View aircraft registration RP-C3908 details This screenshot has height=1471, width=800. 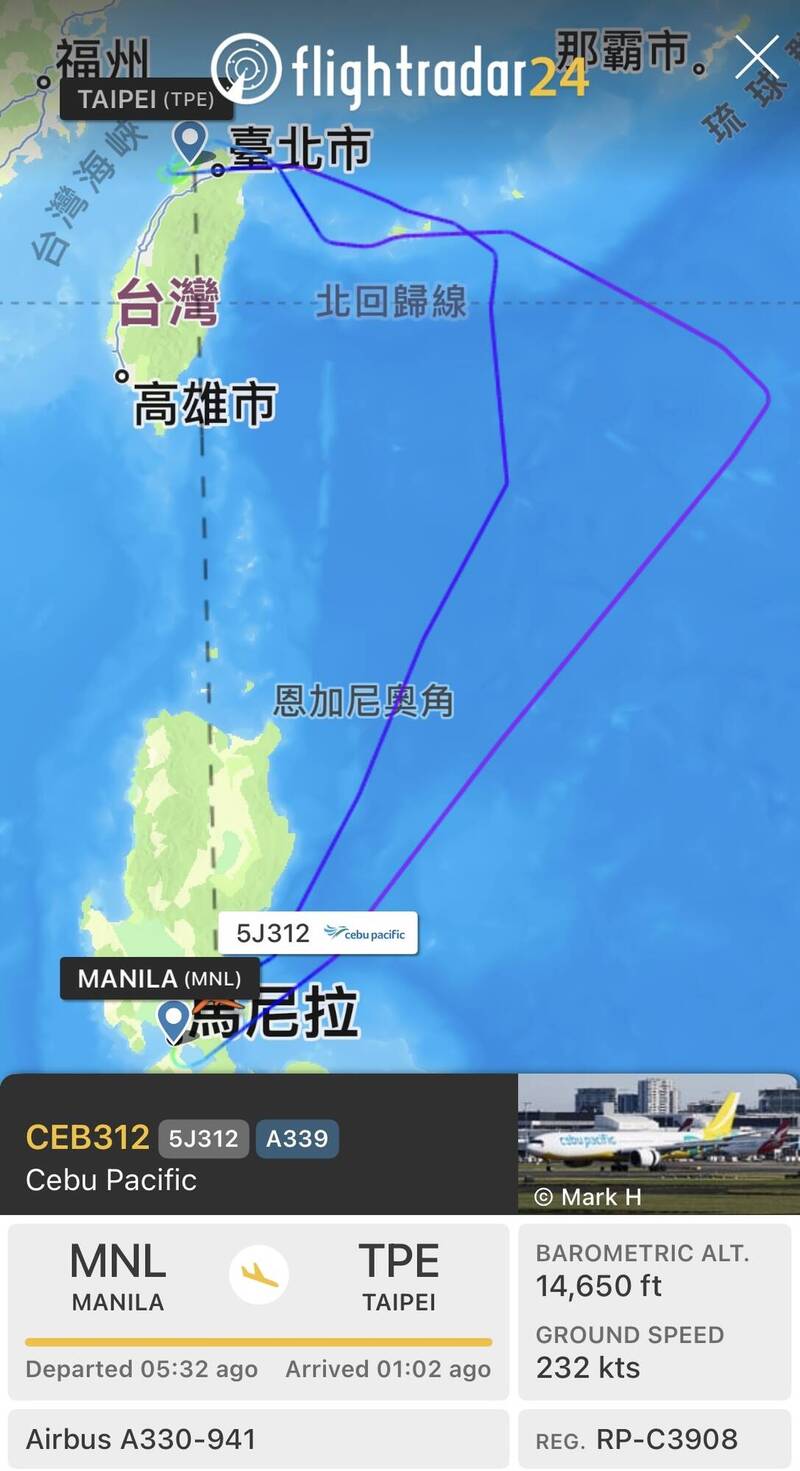pyautogui.click(x=655, y=1440)
